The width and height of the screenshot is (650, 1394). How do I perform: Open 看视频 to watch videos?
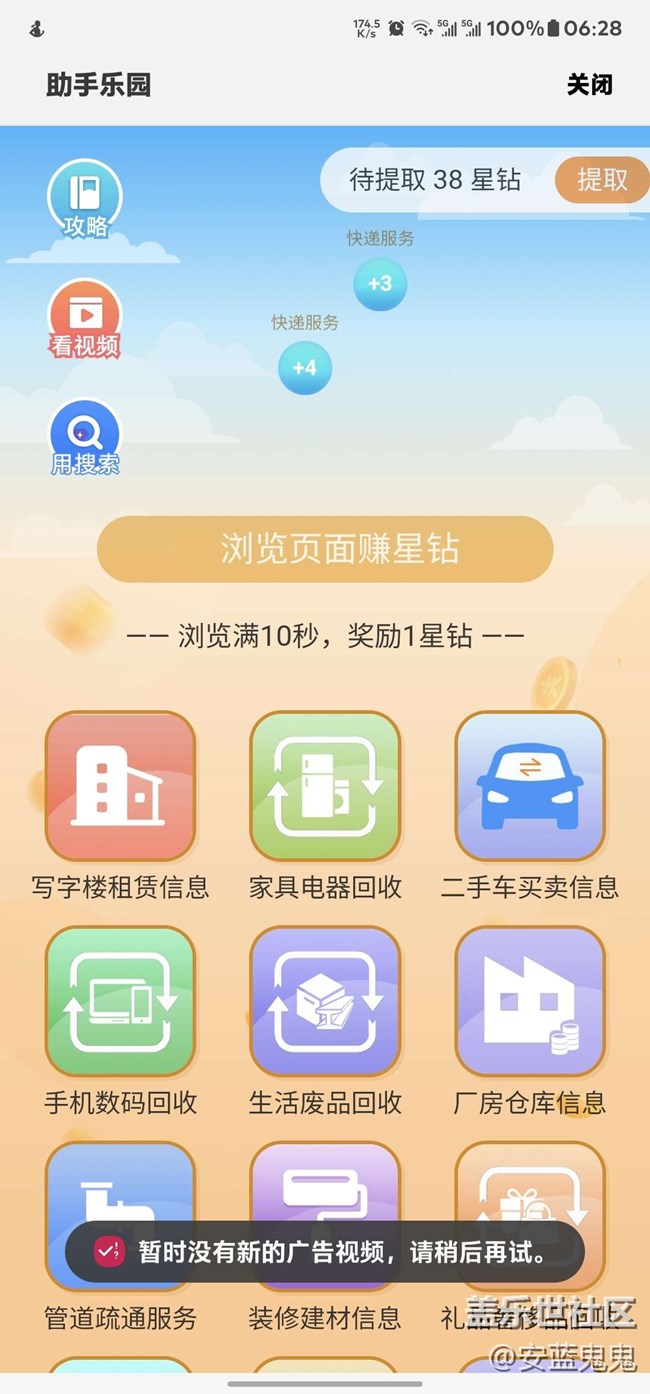pos(85,319)
